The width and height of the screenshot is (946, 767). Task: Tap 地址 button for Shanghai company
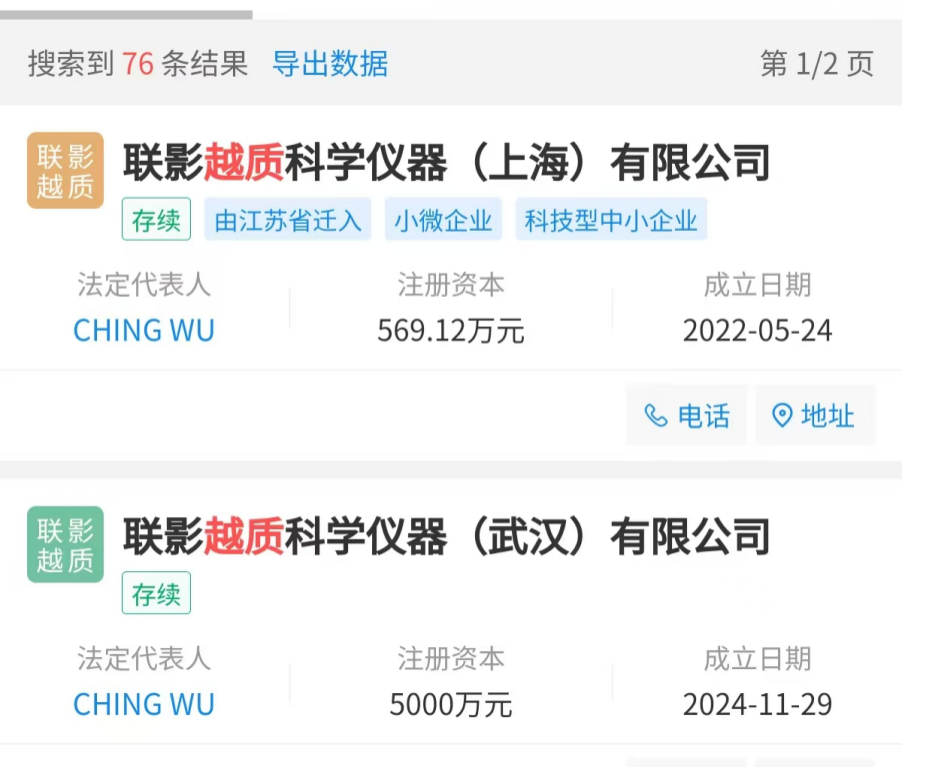tap(814, 416)
